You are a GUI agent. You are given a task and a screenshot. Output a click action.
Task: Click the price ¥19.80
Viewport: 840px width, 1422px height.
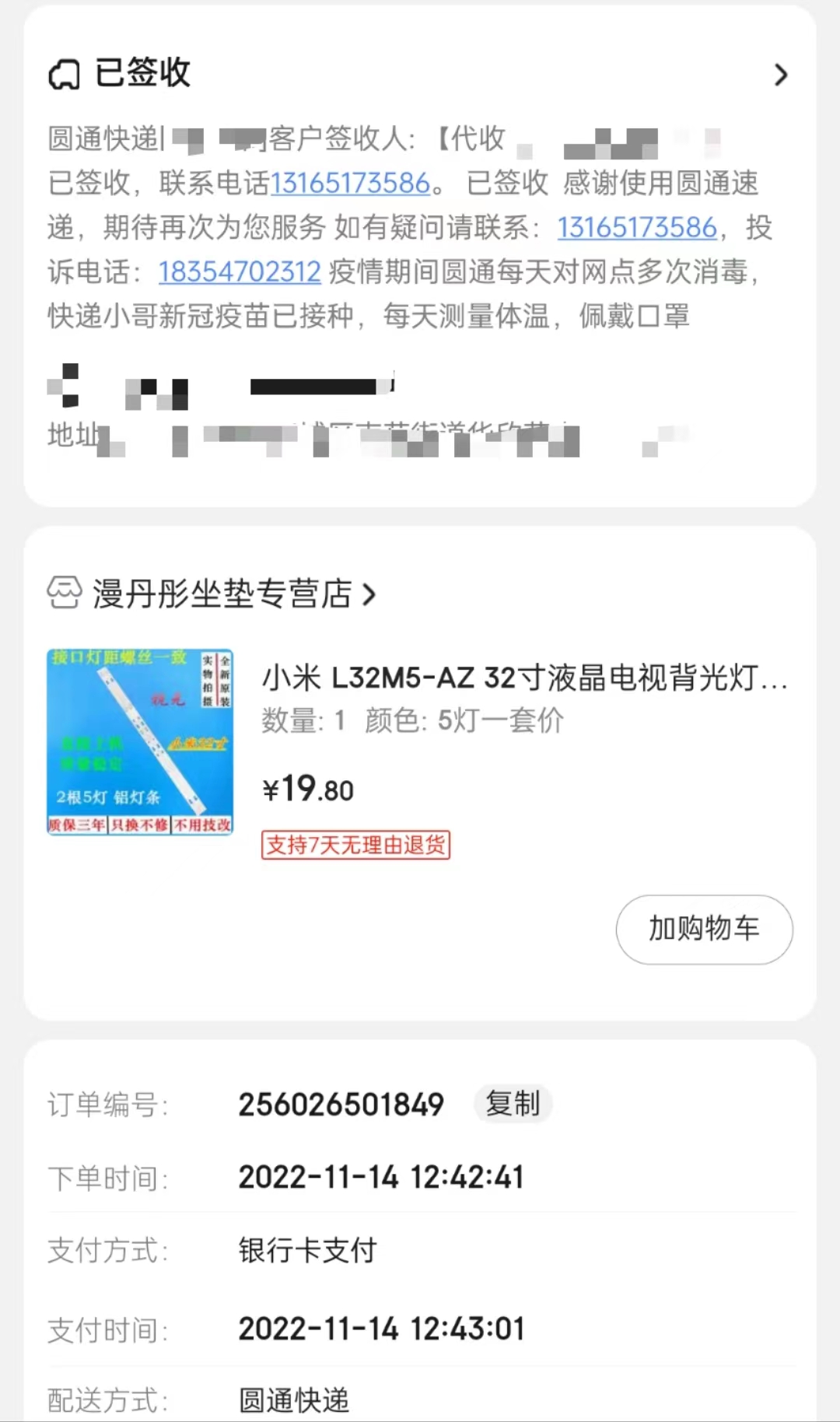coord(307,788)
